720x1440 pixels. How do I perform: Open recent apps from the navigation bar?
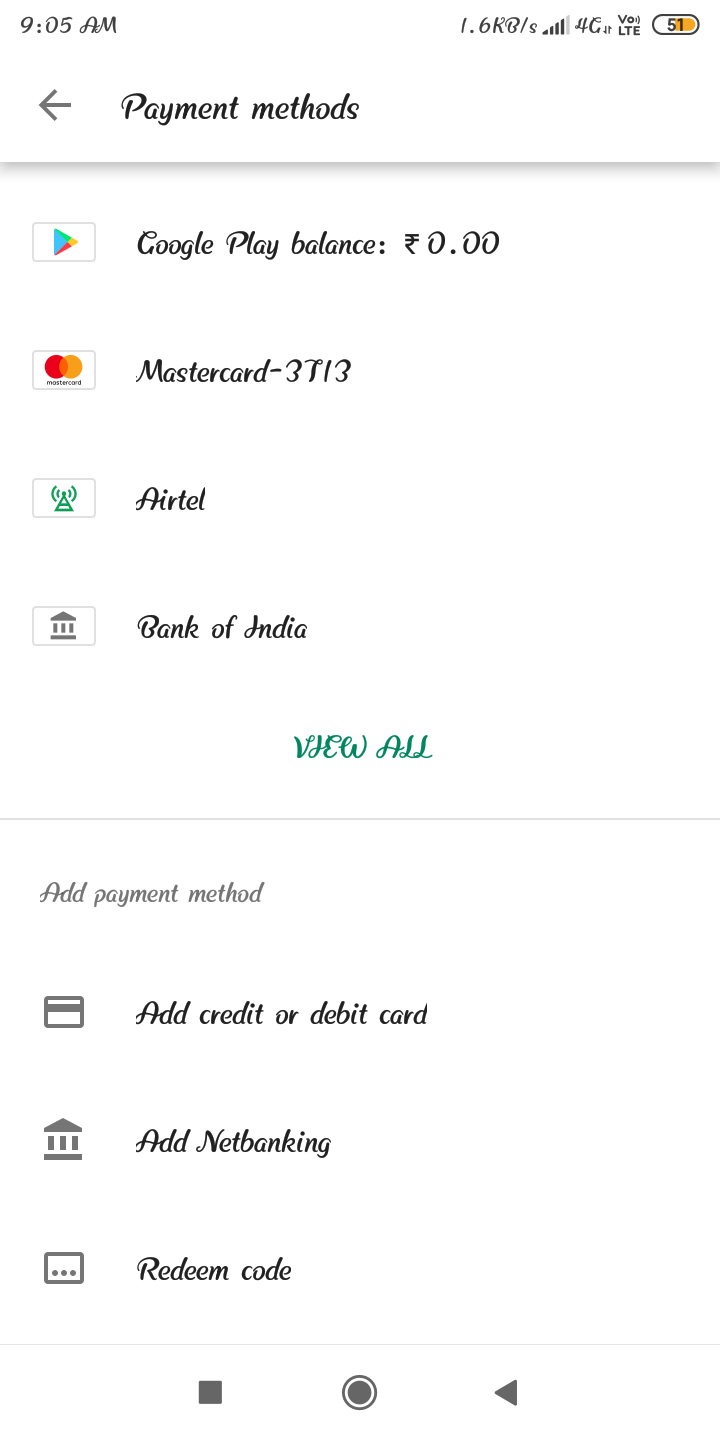pos(210,1392)
